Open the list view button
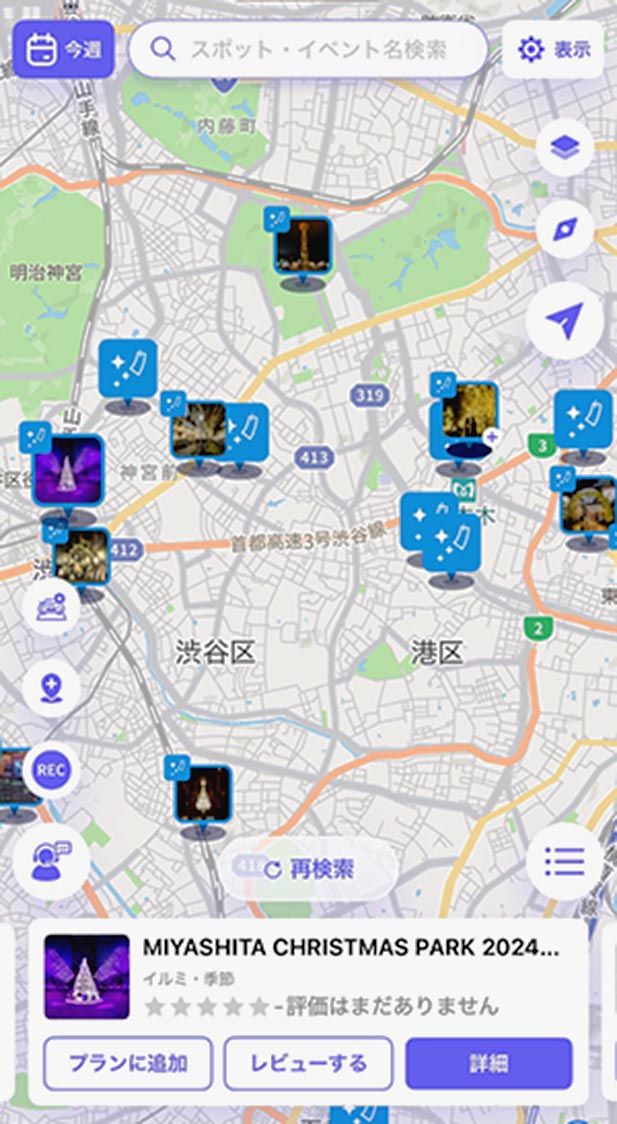 [x=565, y=860]
